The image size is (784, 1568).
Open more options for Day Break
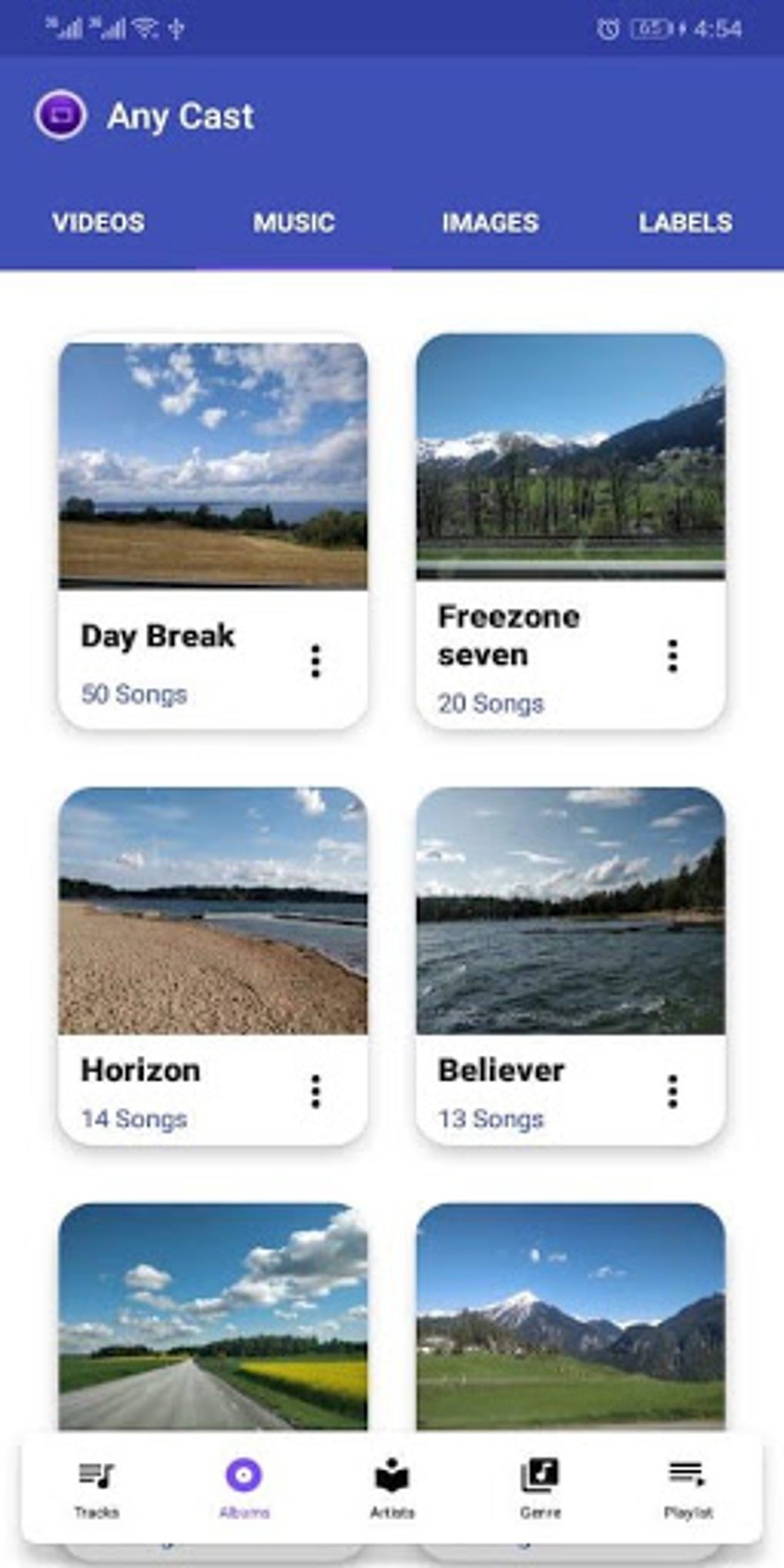pos(315,661)
